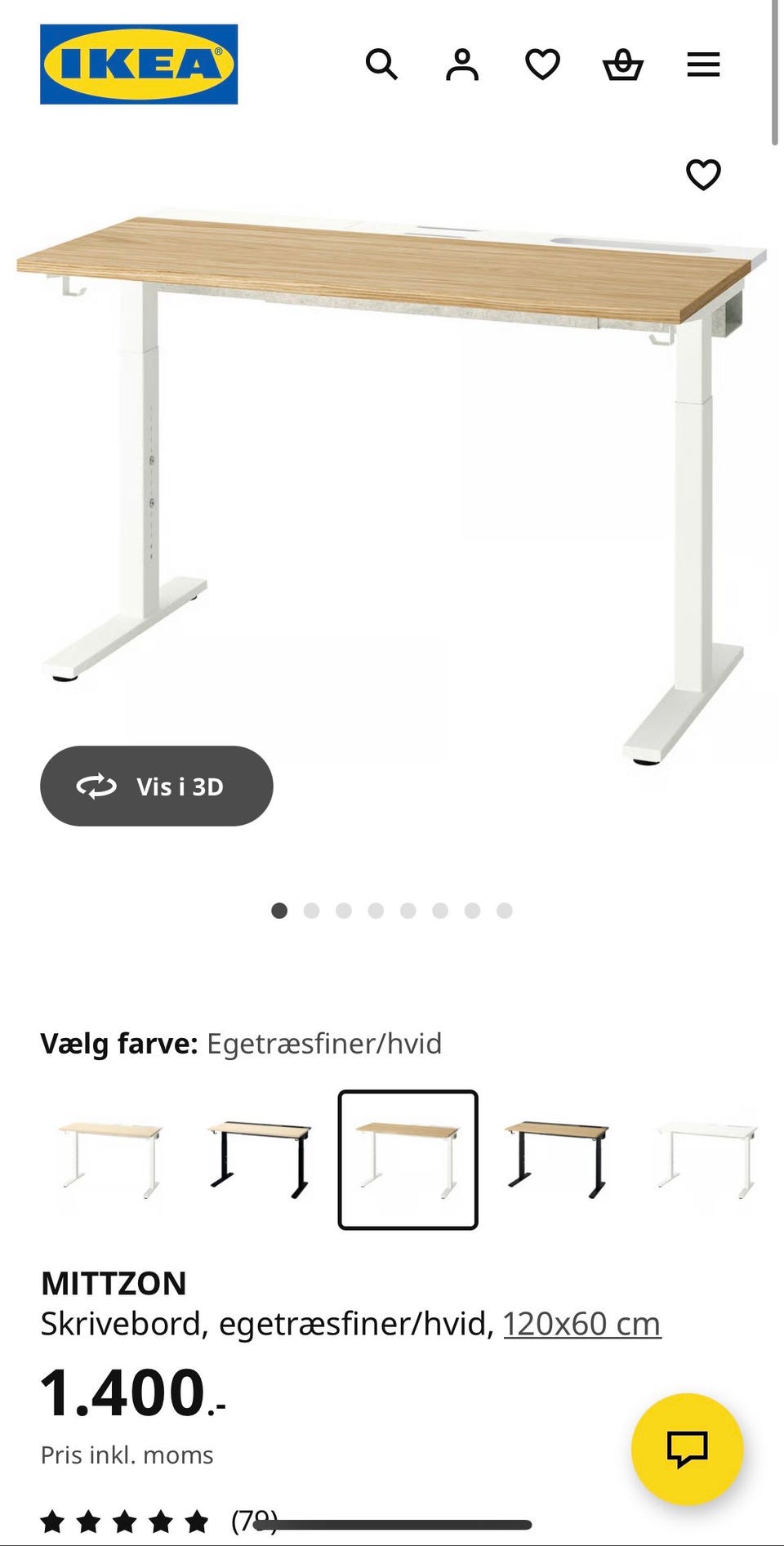Screen dimensions: 784x1546
Task: Click the 3D rotation icon on Vis i 3D
Action: click(96, 786)
